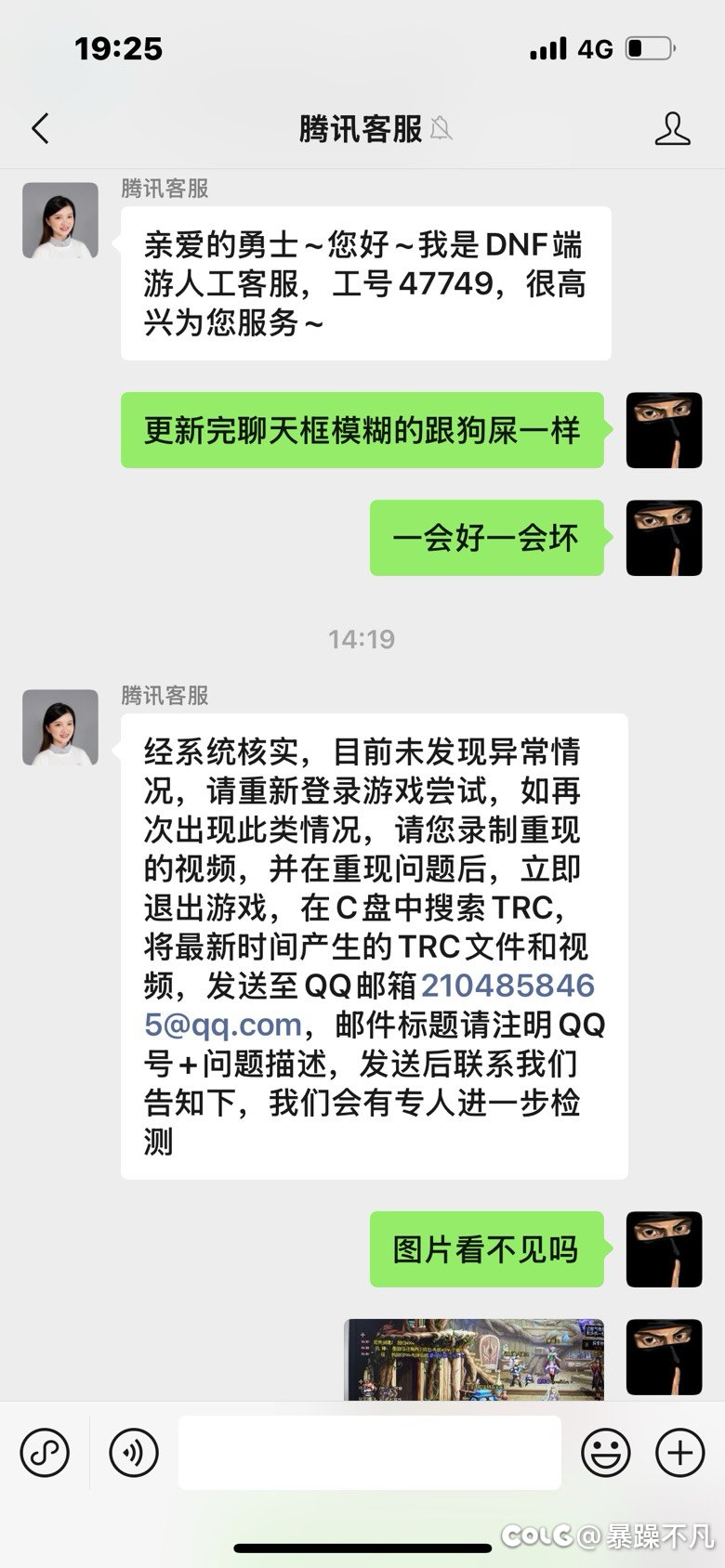
Task: Open the sent game screenshot image
Action: point(474,1359)
